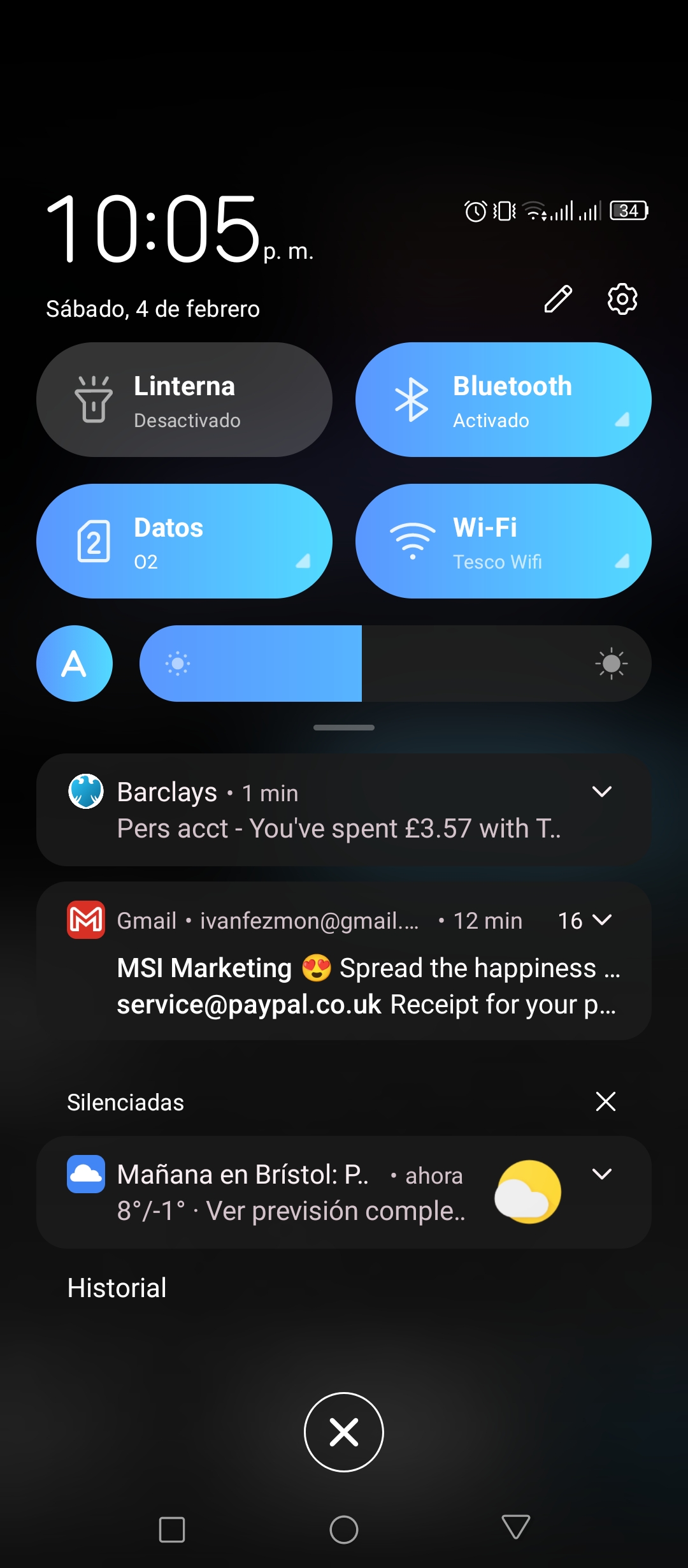The width and height of the screenshot is (688, 1568).
Task: Toggle the Wi-Fi Tesco Wifi tile
Action: (503, 541)
